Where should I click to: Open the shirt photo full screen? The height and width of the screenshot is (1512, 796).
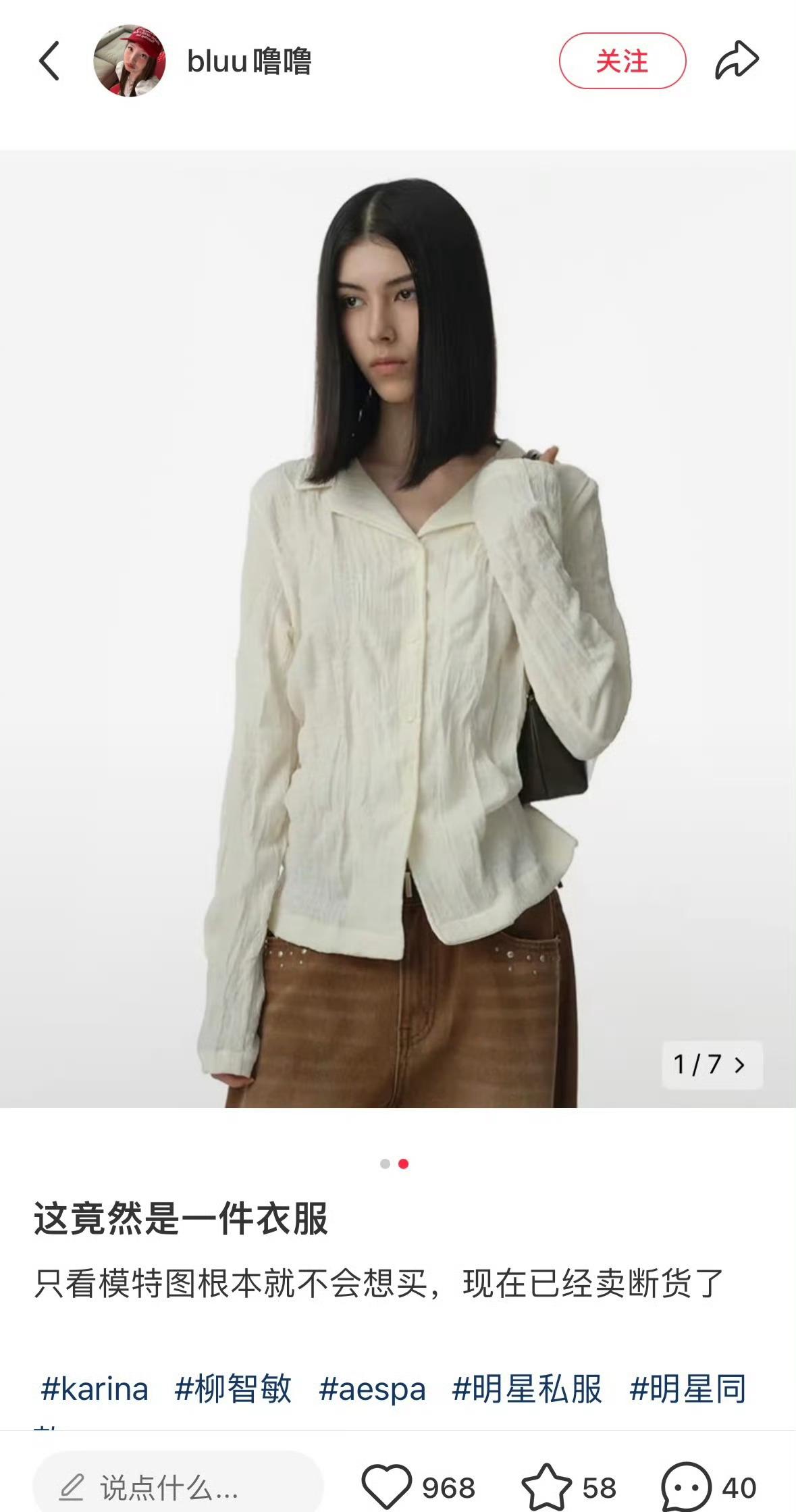pos(398,629)
